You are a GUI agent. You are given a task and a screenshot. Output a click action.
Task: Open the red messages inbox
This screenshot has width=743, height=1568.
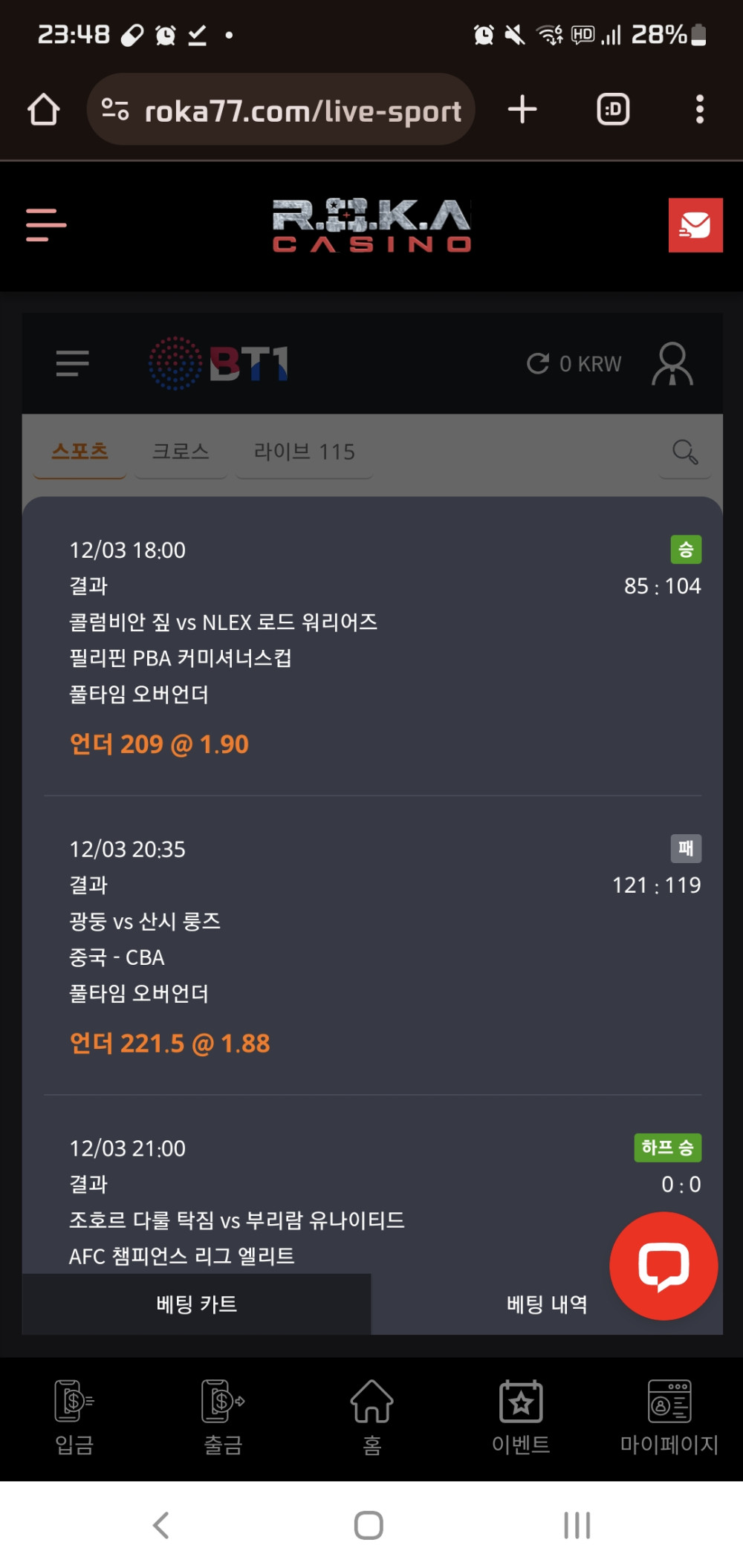point(695,225)
